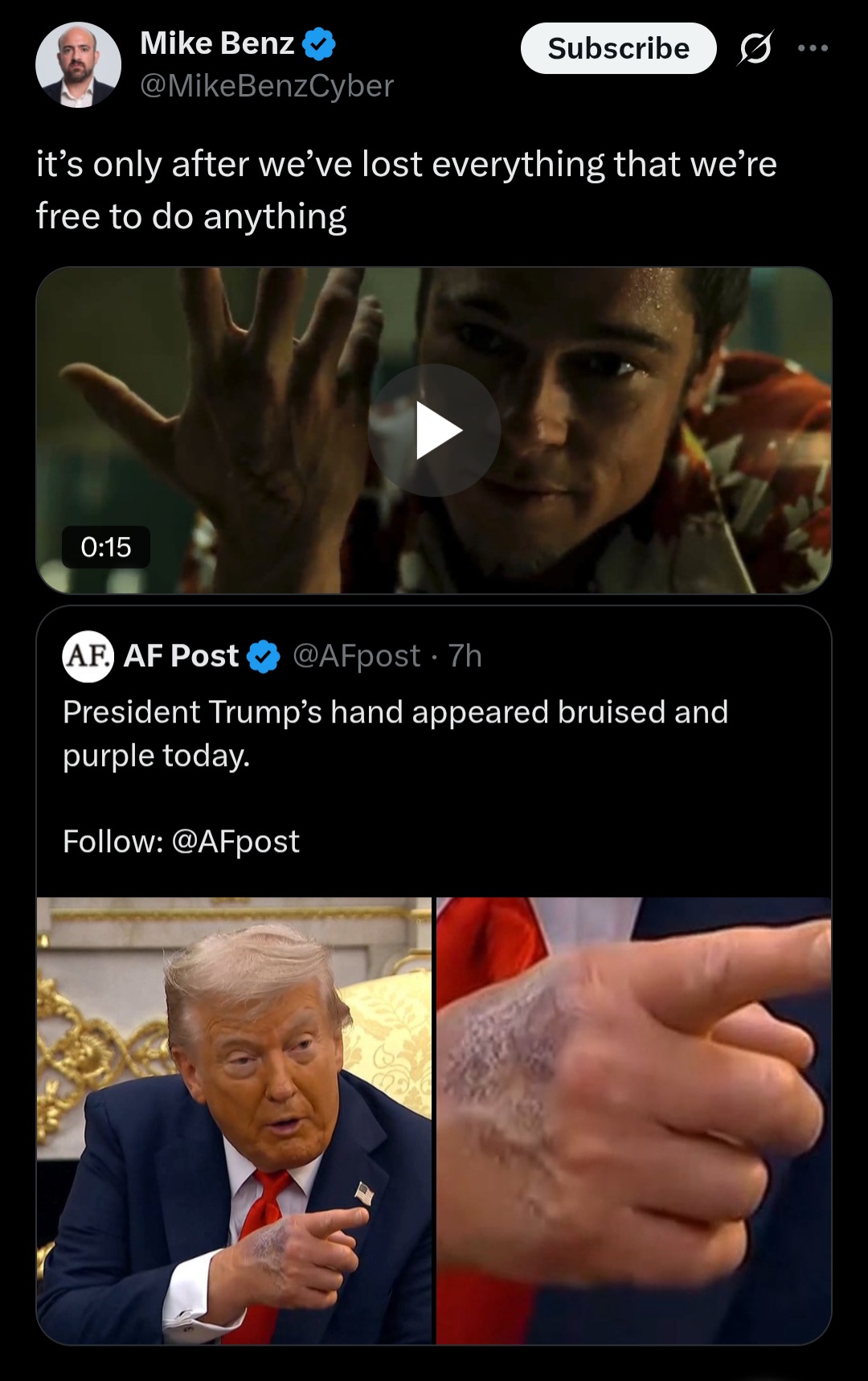Tap the Grok icon beside Subscribe
868x1381 pixels.
tap(755, 49)
